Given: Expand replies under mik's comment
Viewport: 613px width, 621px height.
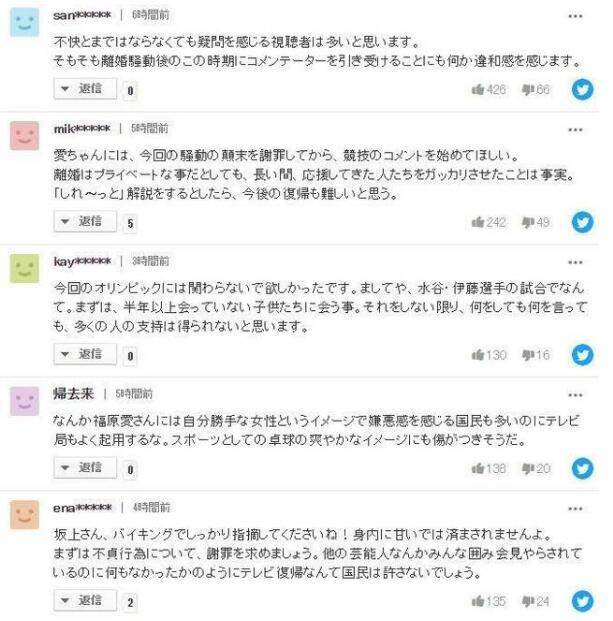Looking at the screenshot, I should pyautogui.click(x=85, y=222).
